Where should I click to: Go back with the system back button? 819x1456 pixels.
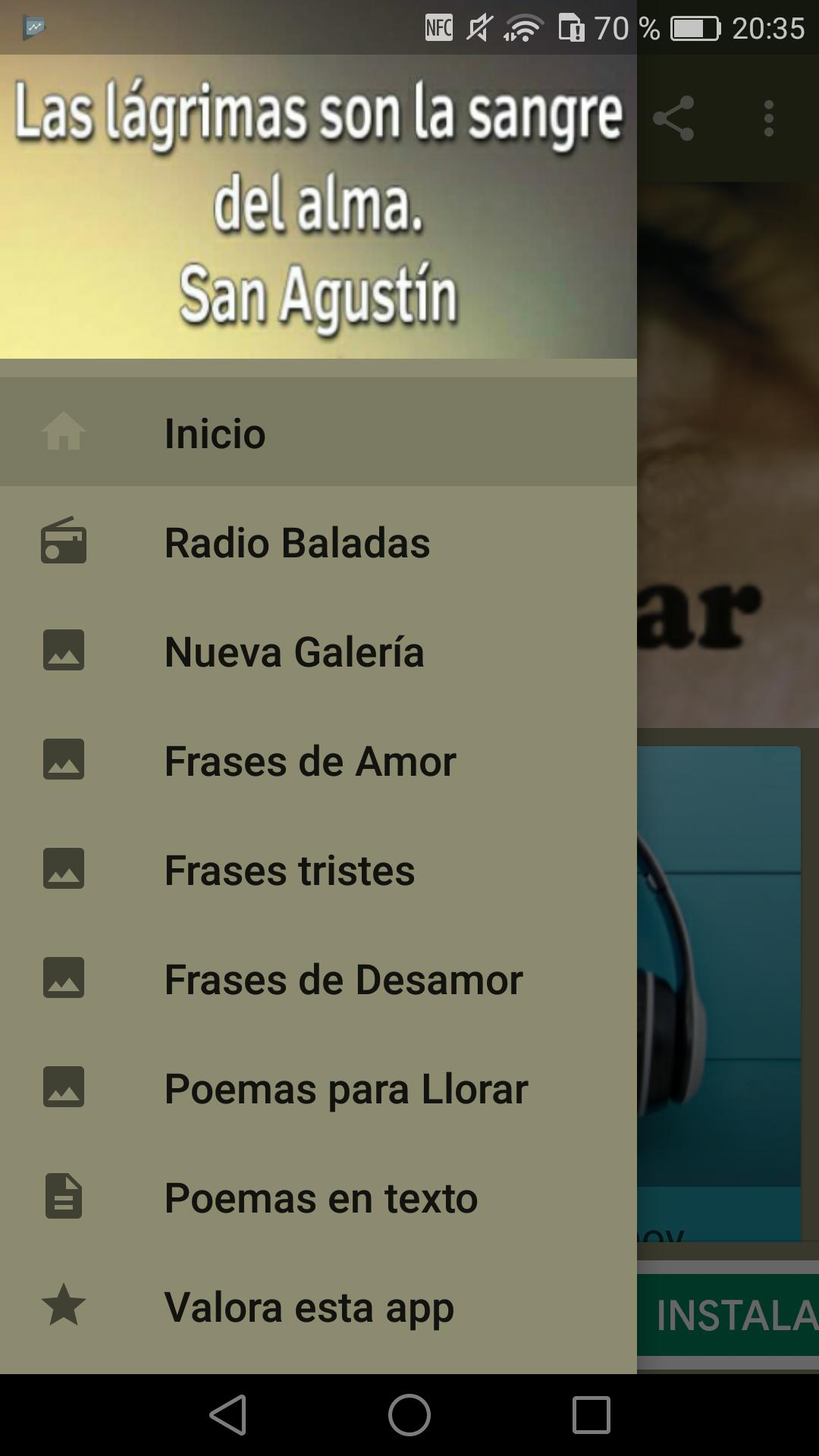click(227, 1415)
